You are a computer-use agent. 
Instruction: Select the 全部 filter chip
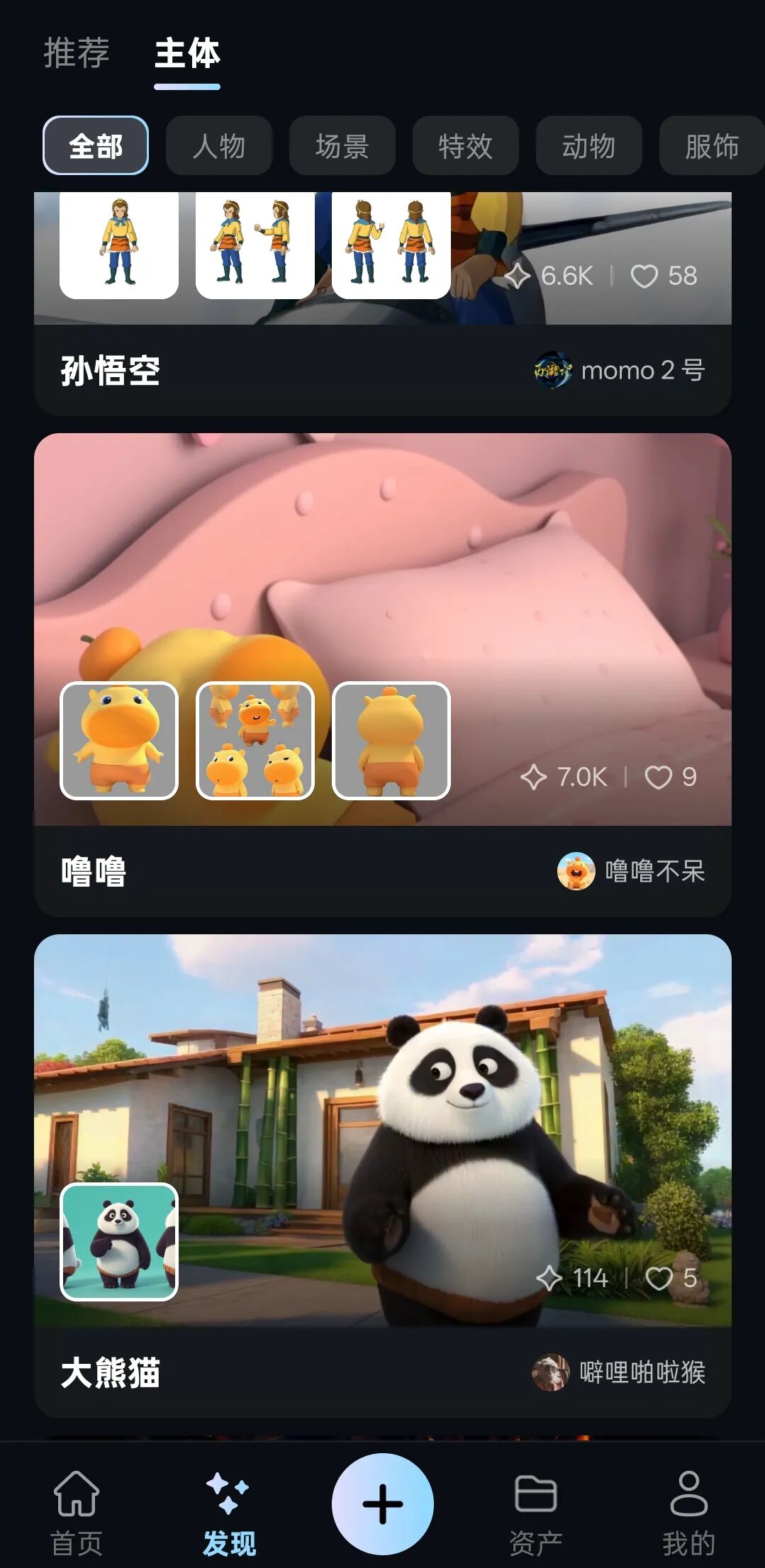click(x=96, y=146)
